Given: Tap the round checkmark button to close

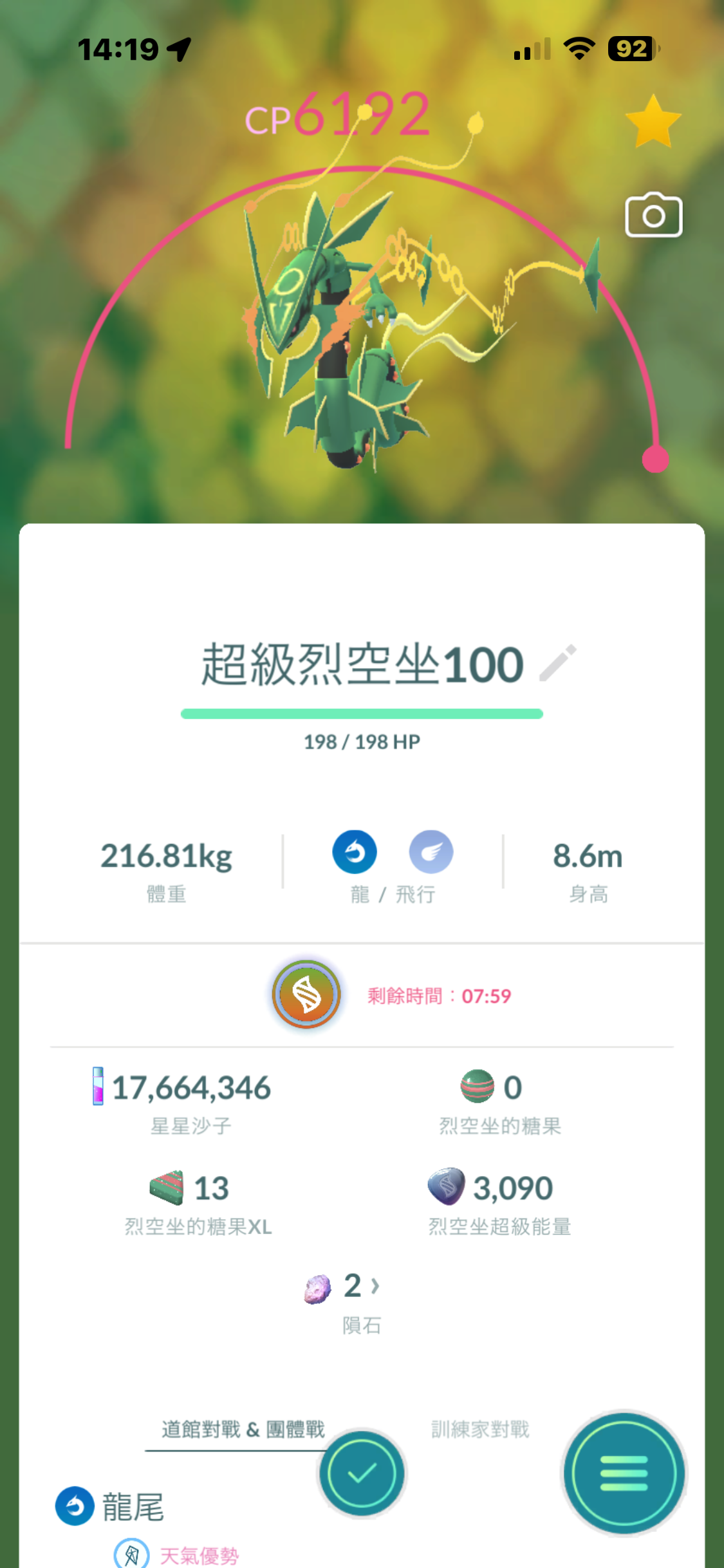Looking at the screenshot, I should [x=362, y=1473].
